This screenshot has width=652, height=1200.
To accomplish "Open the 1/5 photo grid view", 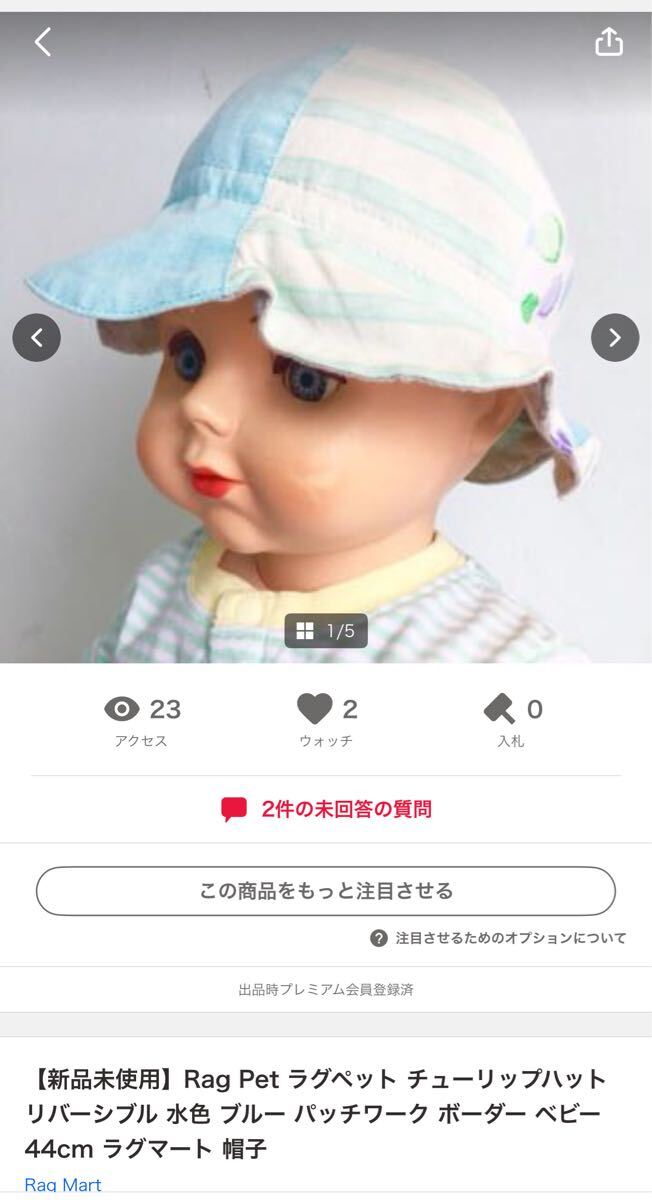I will tap(326, 631).
